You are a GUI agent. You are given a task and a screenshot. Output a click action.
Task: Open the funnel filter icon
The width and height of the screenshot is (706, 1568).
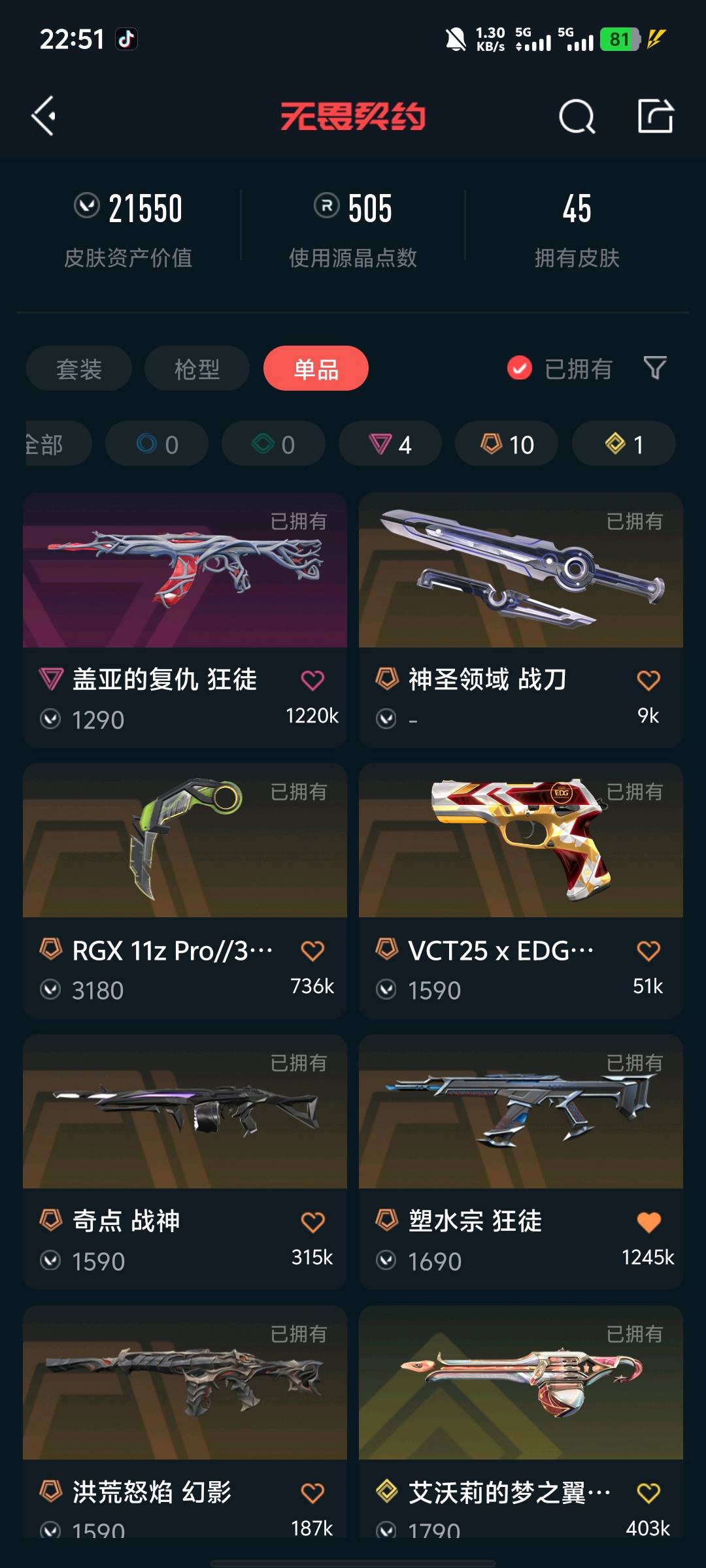click(655, 368)
